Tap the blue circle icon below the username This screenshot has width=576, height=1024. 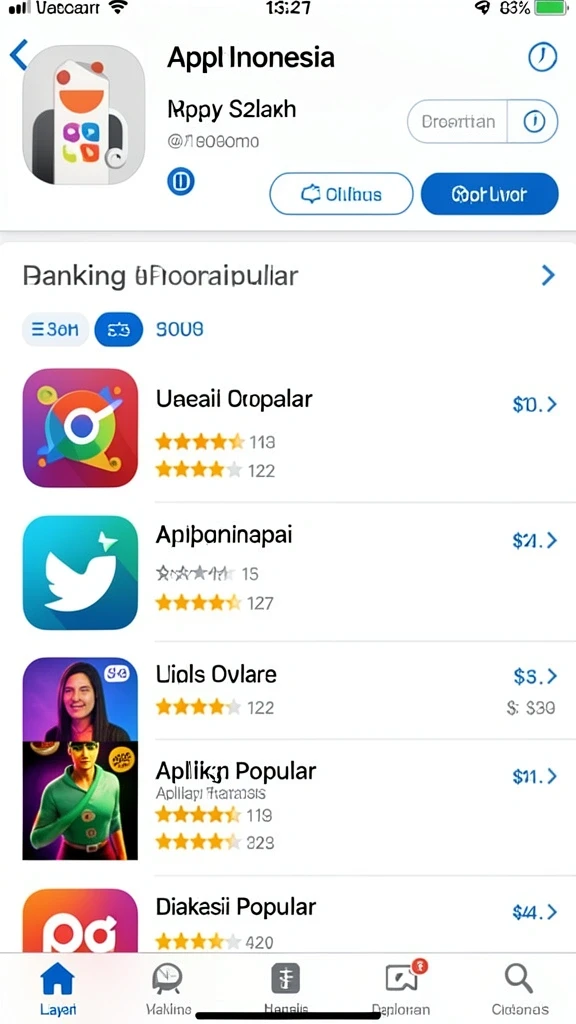[181, 182]
